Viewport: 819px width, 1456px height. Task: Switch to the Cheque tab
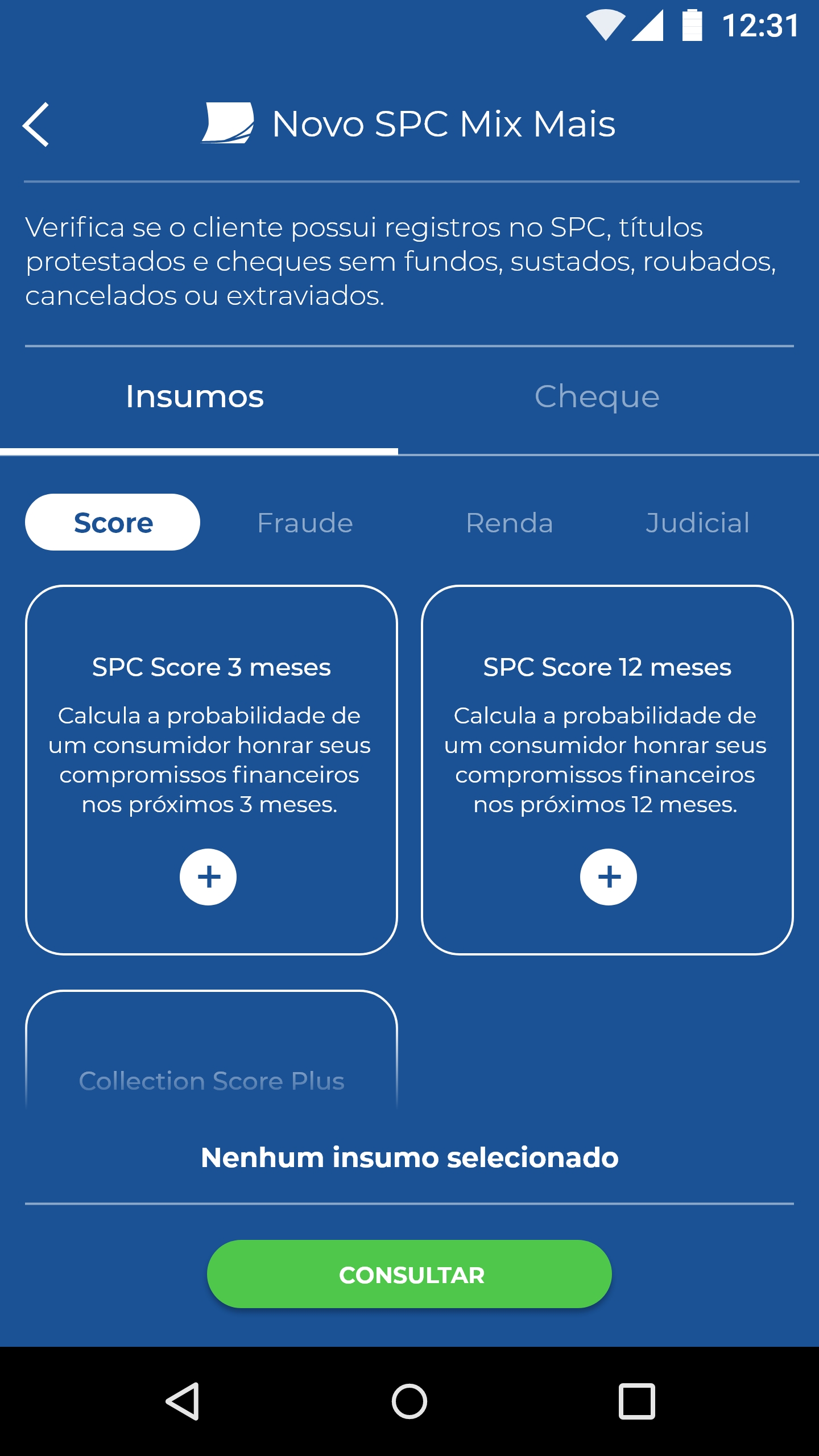[597, 398]
